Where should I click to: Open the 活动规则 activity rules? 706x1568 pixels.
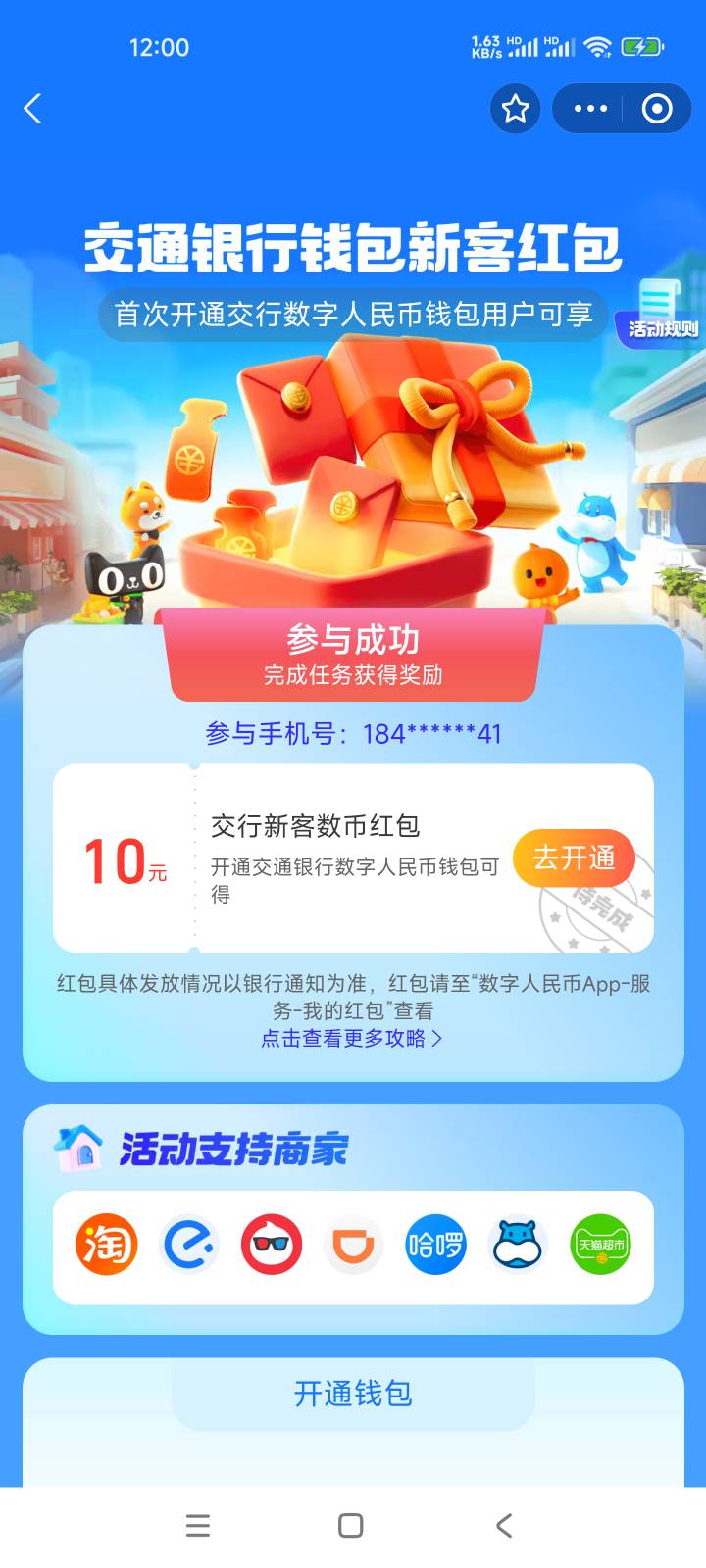point(663,316)
